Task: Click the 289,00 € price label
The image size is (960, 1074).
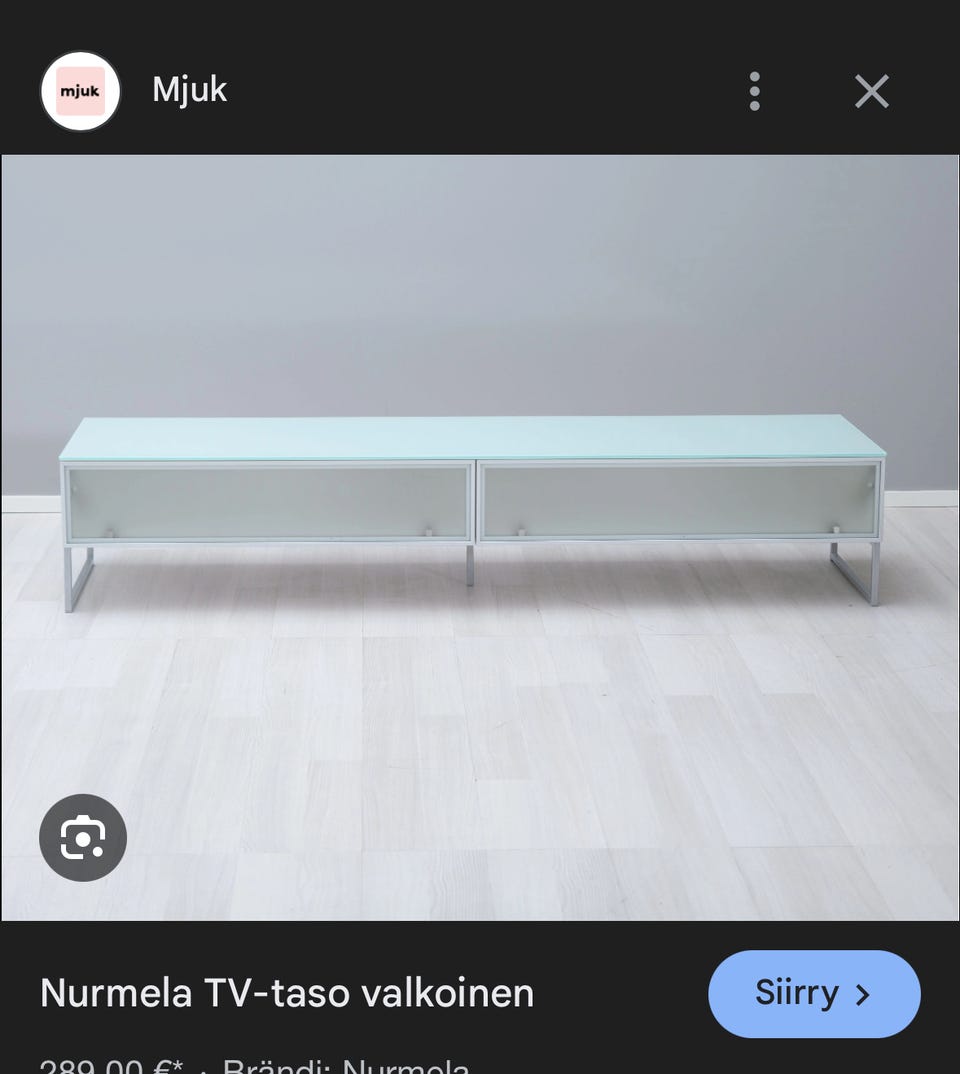Action: tap(110, 1065)
